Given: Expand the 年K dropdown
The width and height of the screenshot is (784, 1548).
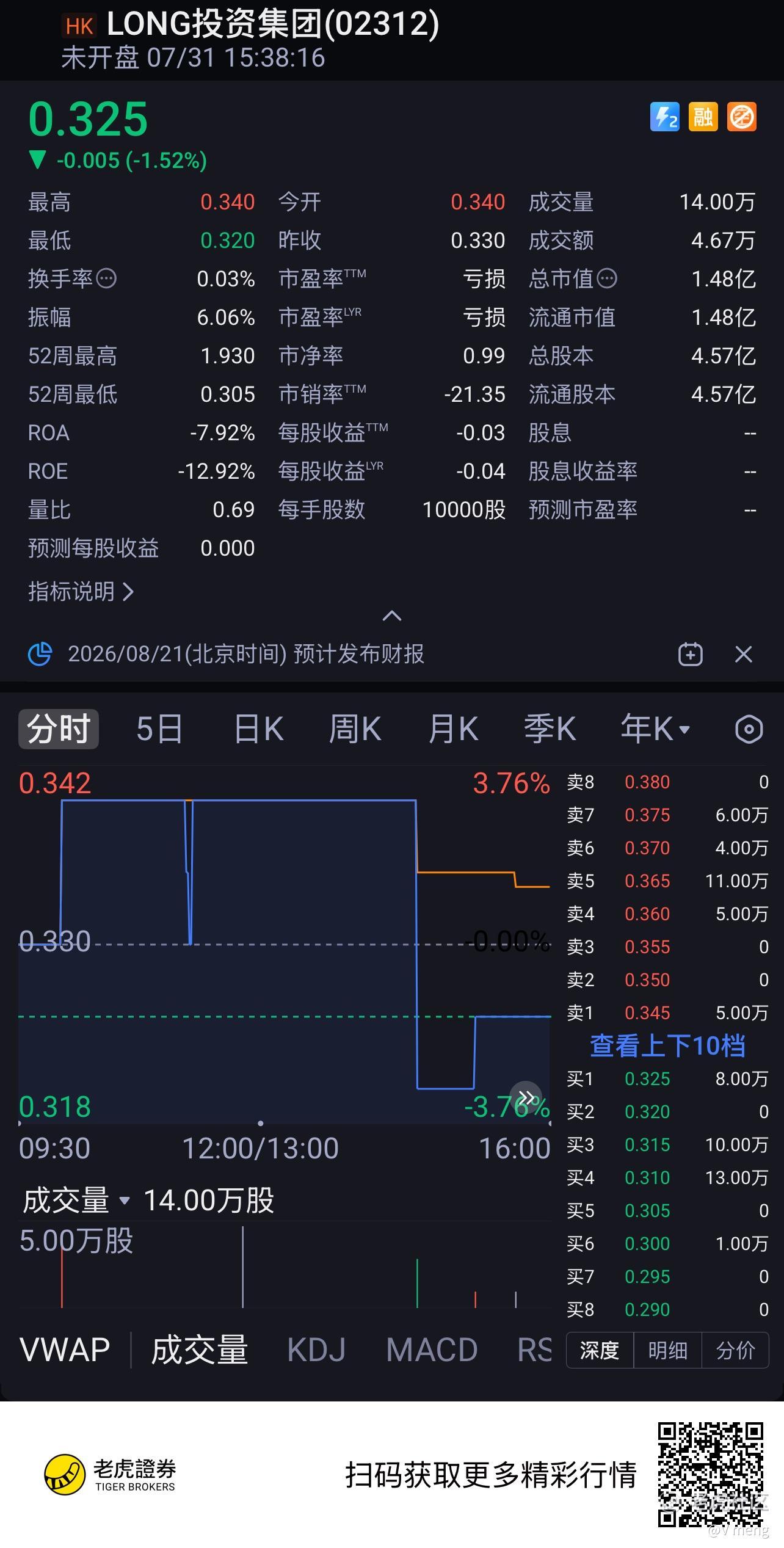Looking at the screenshot, I should [x=655, y=729].
